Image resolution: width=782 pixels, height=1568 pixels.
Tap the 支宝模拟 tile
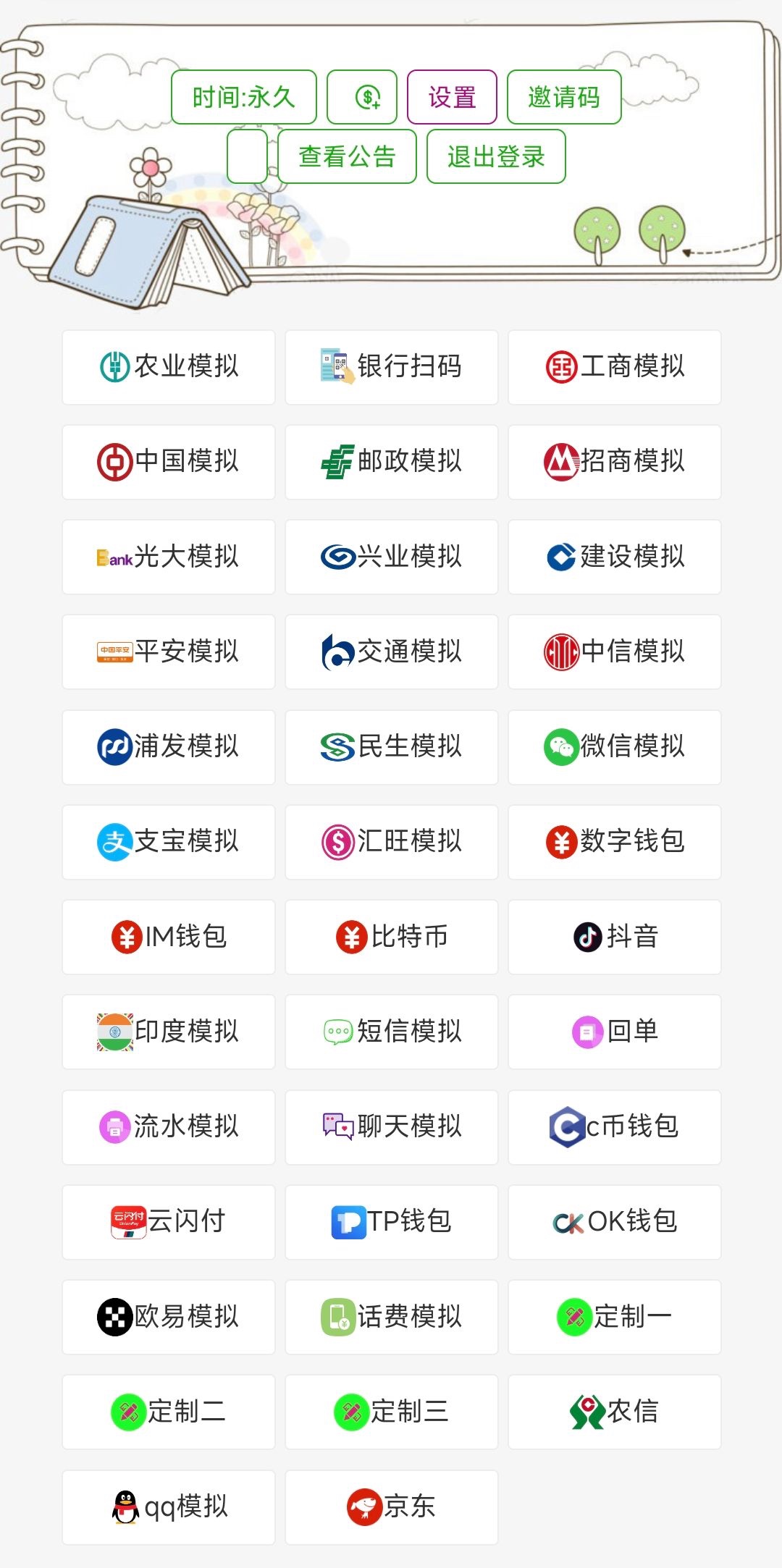click(x=169, y=842)
